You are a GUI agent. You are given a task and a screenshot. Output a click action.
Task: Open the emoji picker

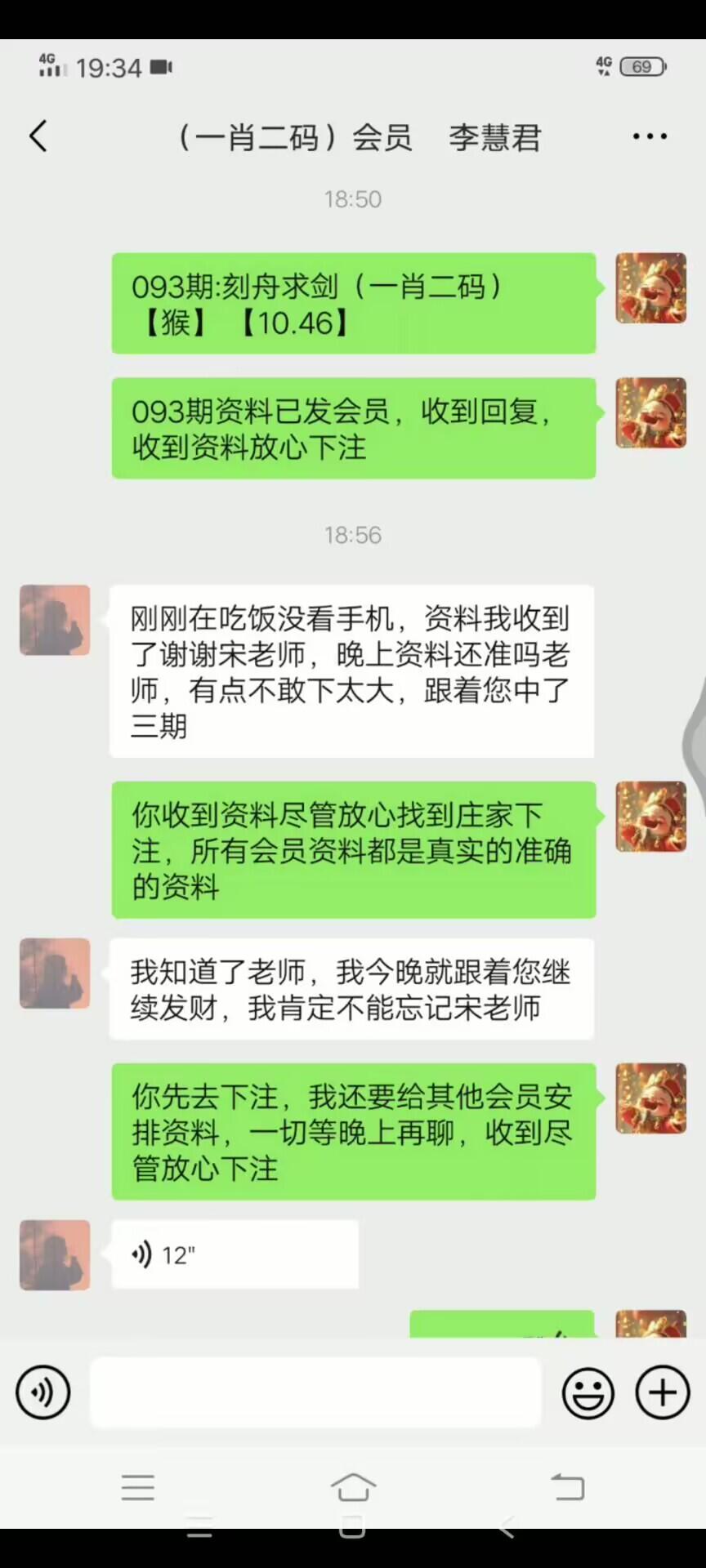588,1392
